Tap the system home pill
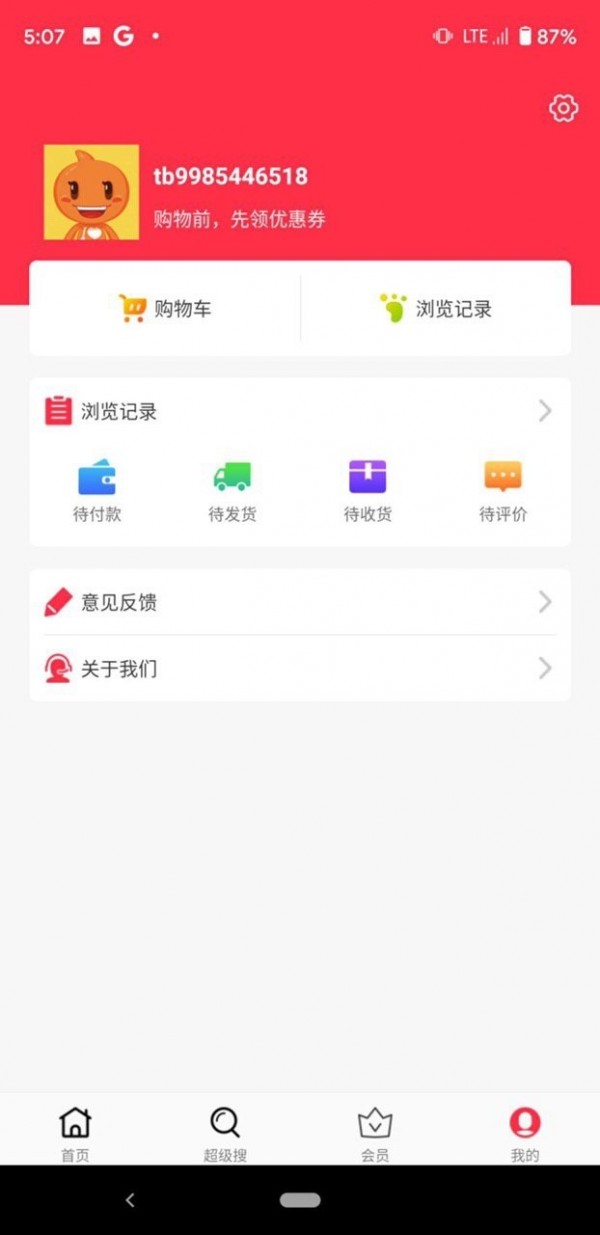Viewport: 600px width, 1235px height. 300,1201
